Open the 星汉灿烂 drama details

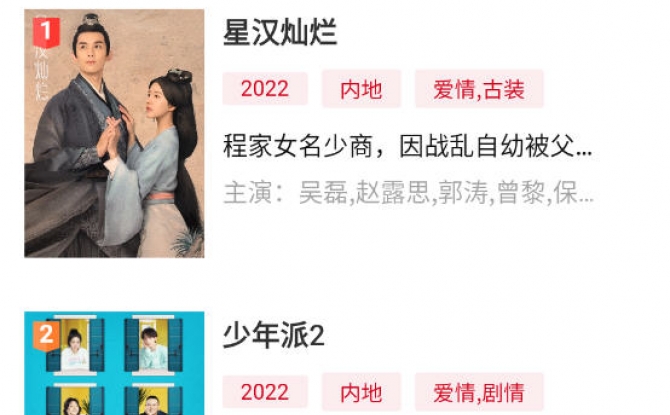coord(280,33)
